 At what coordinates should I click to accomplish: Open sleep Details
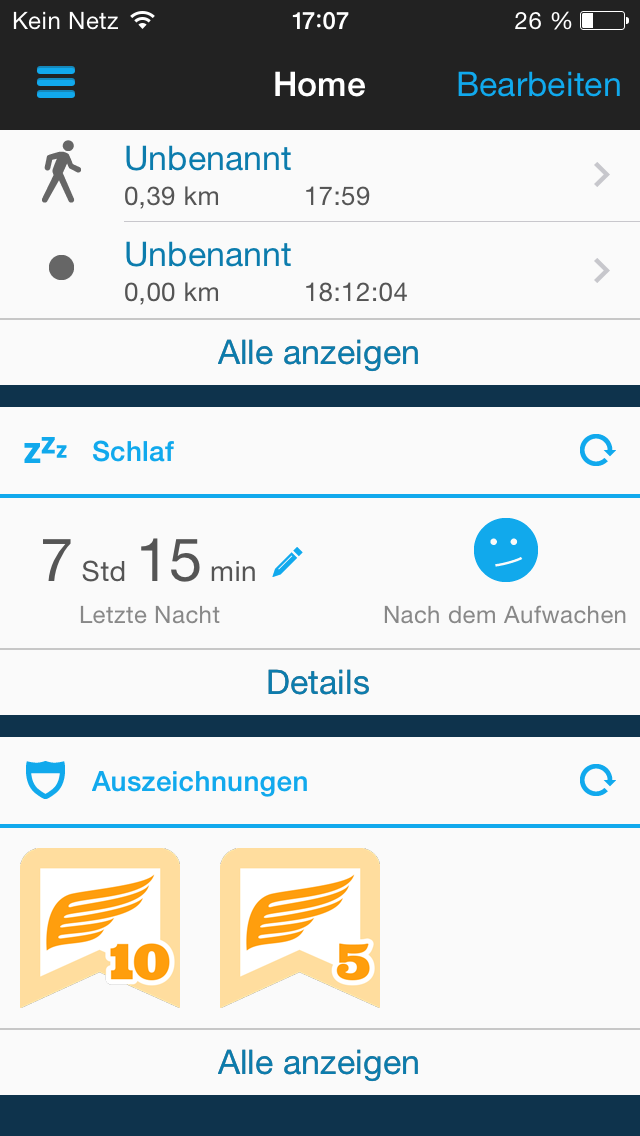tap(319, 683)
